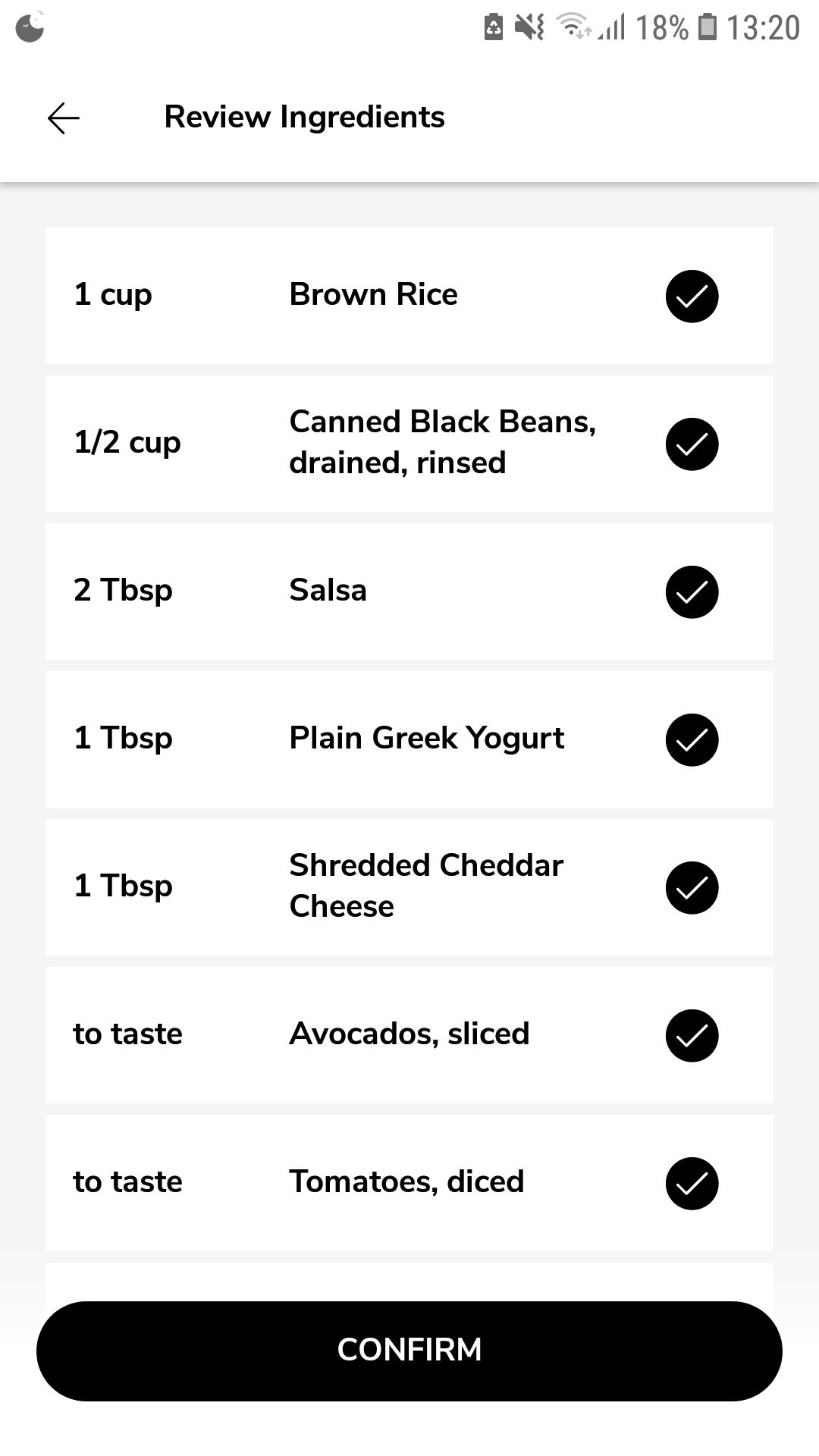Toggle the Plain Greek Yogurt checkmark
The image size is (819, 1456).
point(692,739)
